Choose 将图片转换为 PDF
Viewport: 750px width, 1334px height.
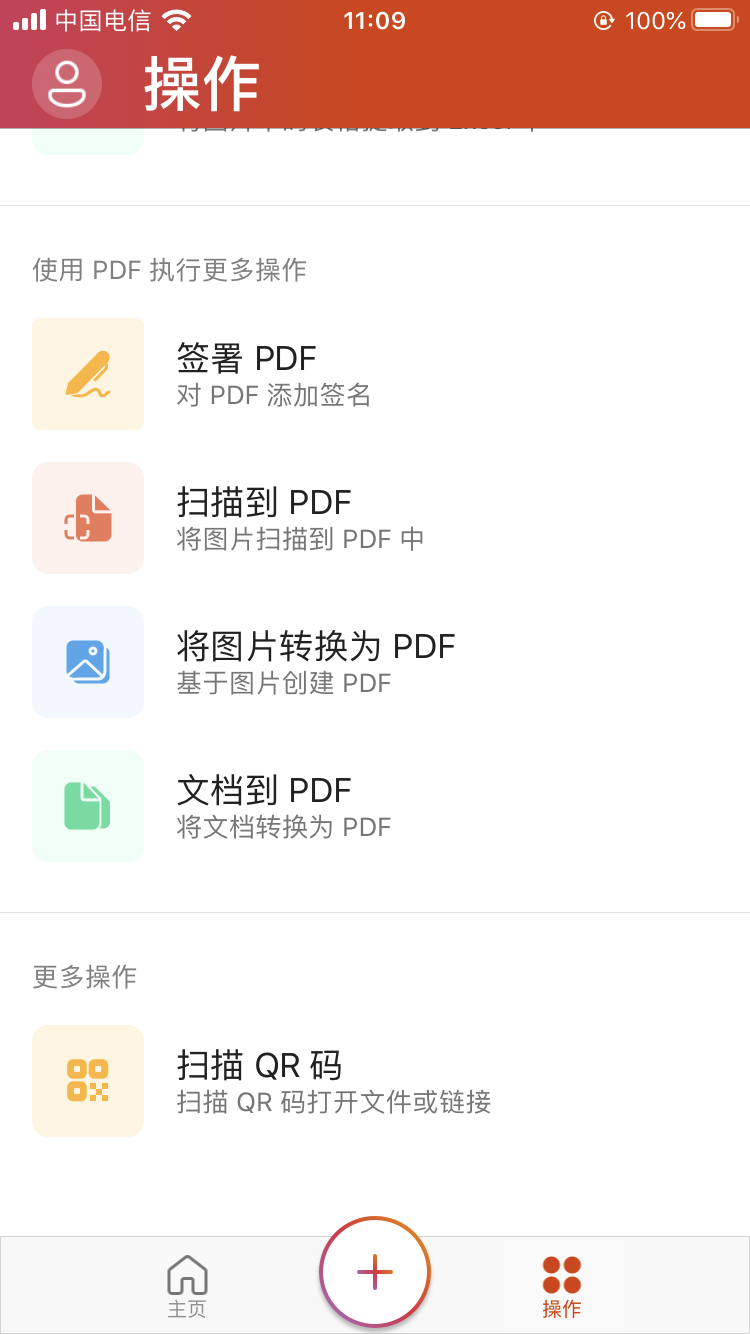point(375,662)
